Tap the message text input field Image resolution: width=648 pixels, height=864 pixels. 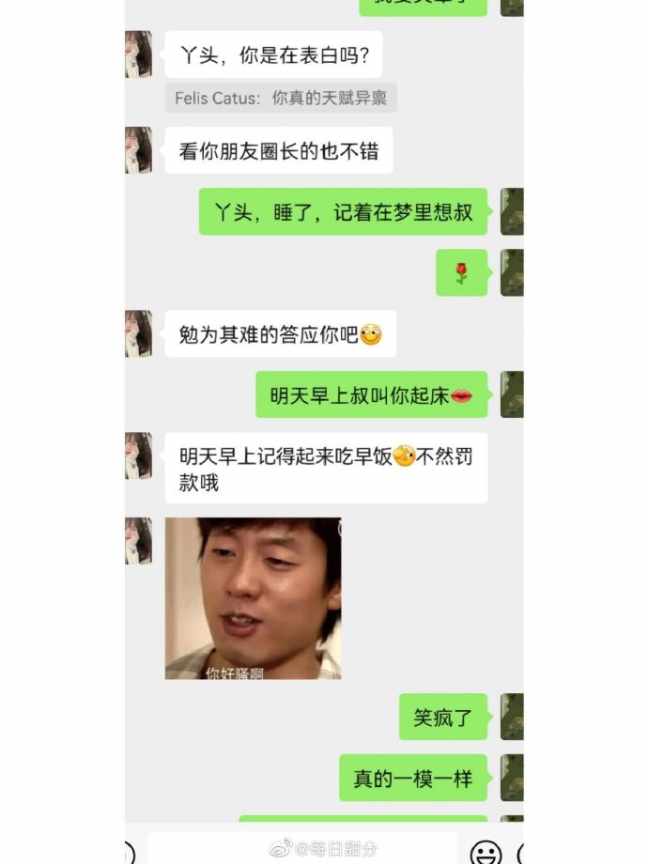[x=302, y=850]
